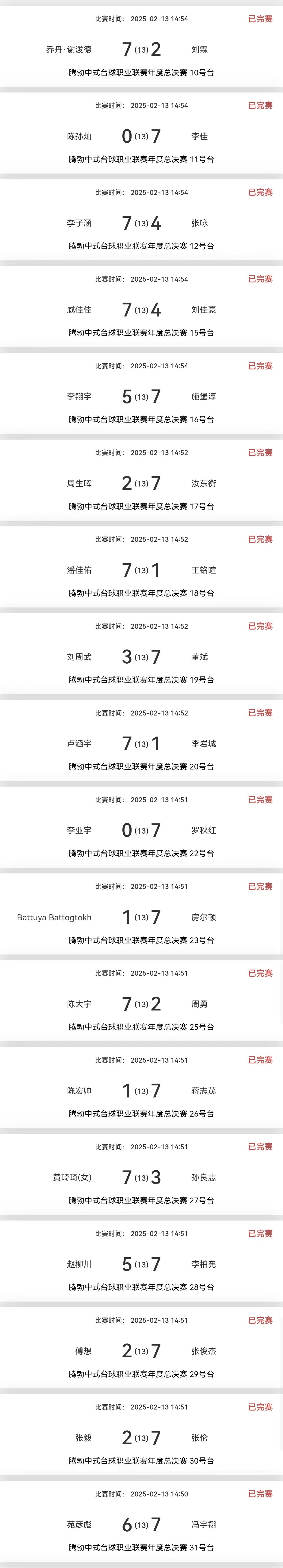Open the match card for table 10号台
This screenshot has width=283, height=1568.
pyautogui.click(x=141, y=49)
